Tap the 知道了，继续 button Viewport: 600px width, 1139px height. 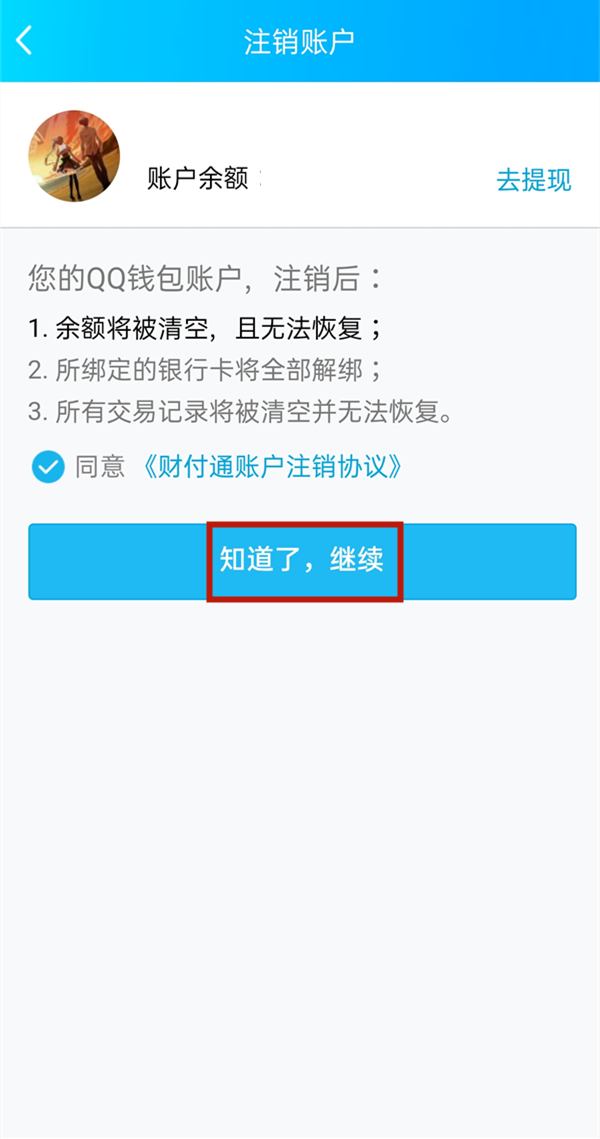point(302,561)
